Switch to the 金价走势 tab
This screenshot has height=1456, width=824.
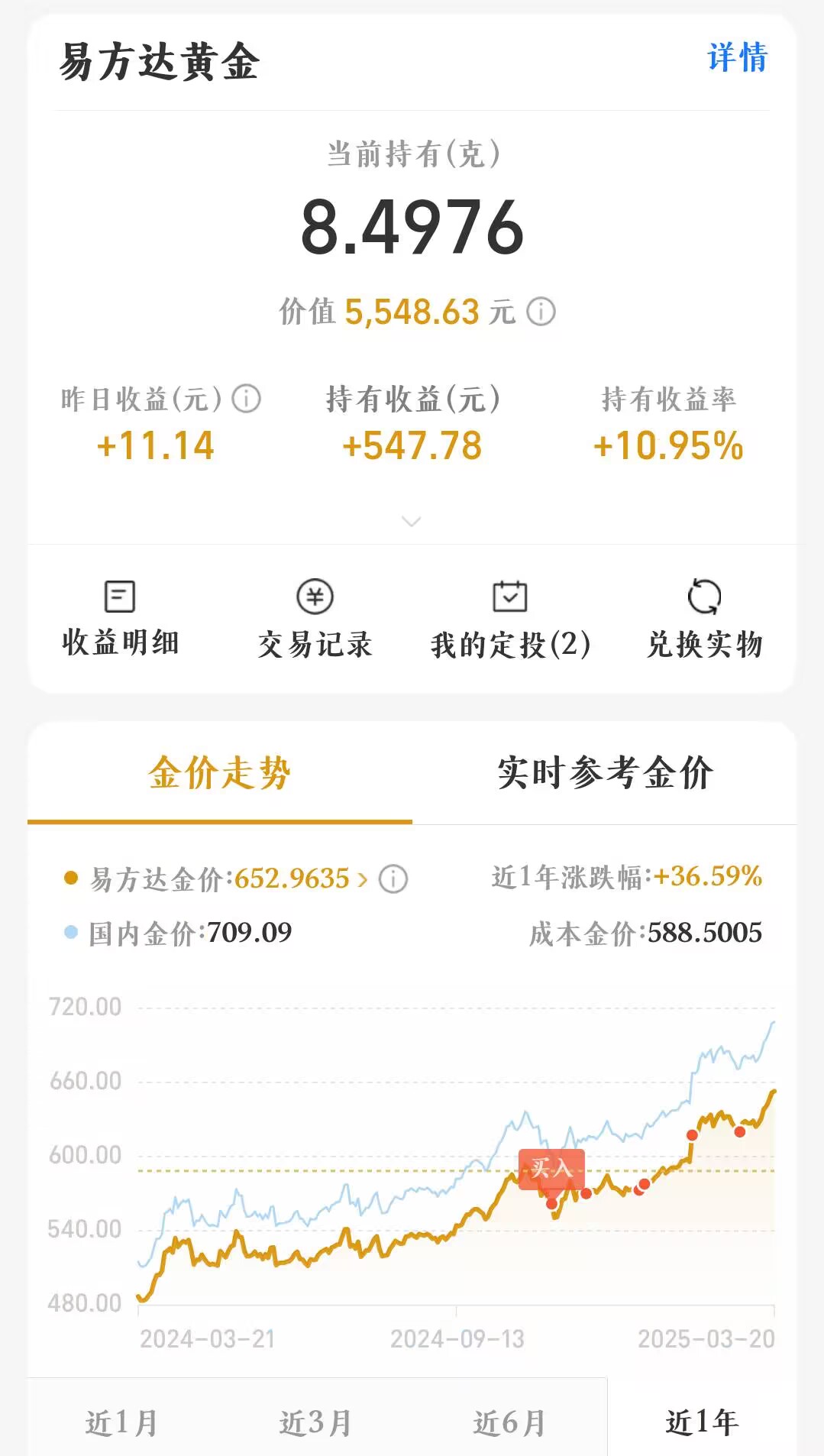220,772
